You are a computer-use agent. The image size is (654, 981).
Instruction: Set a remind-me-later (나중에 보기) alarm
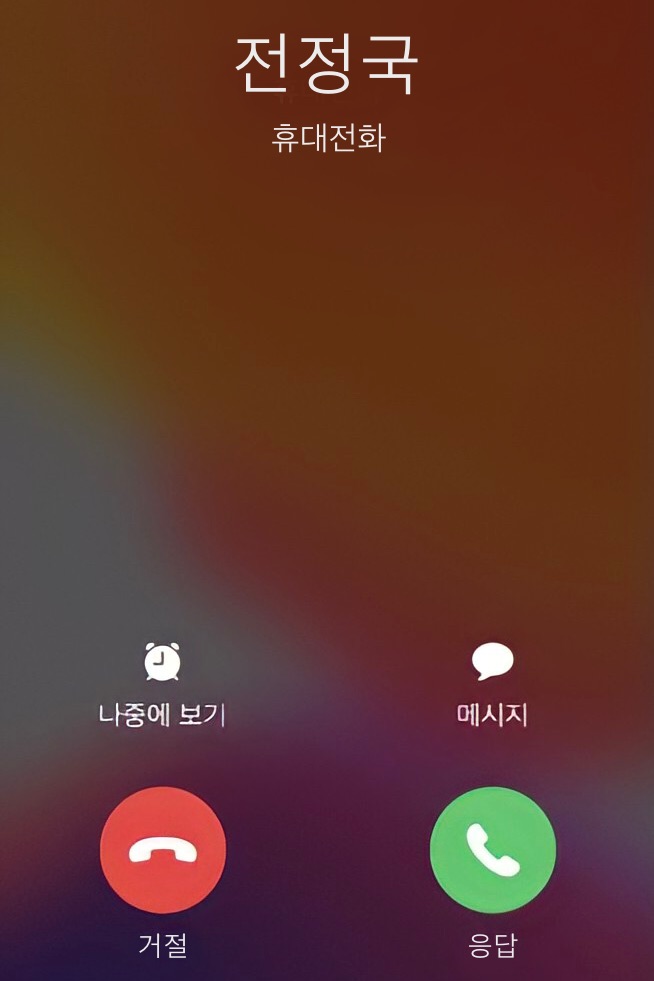click(162, 662)
